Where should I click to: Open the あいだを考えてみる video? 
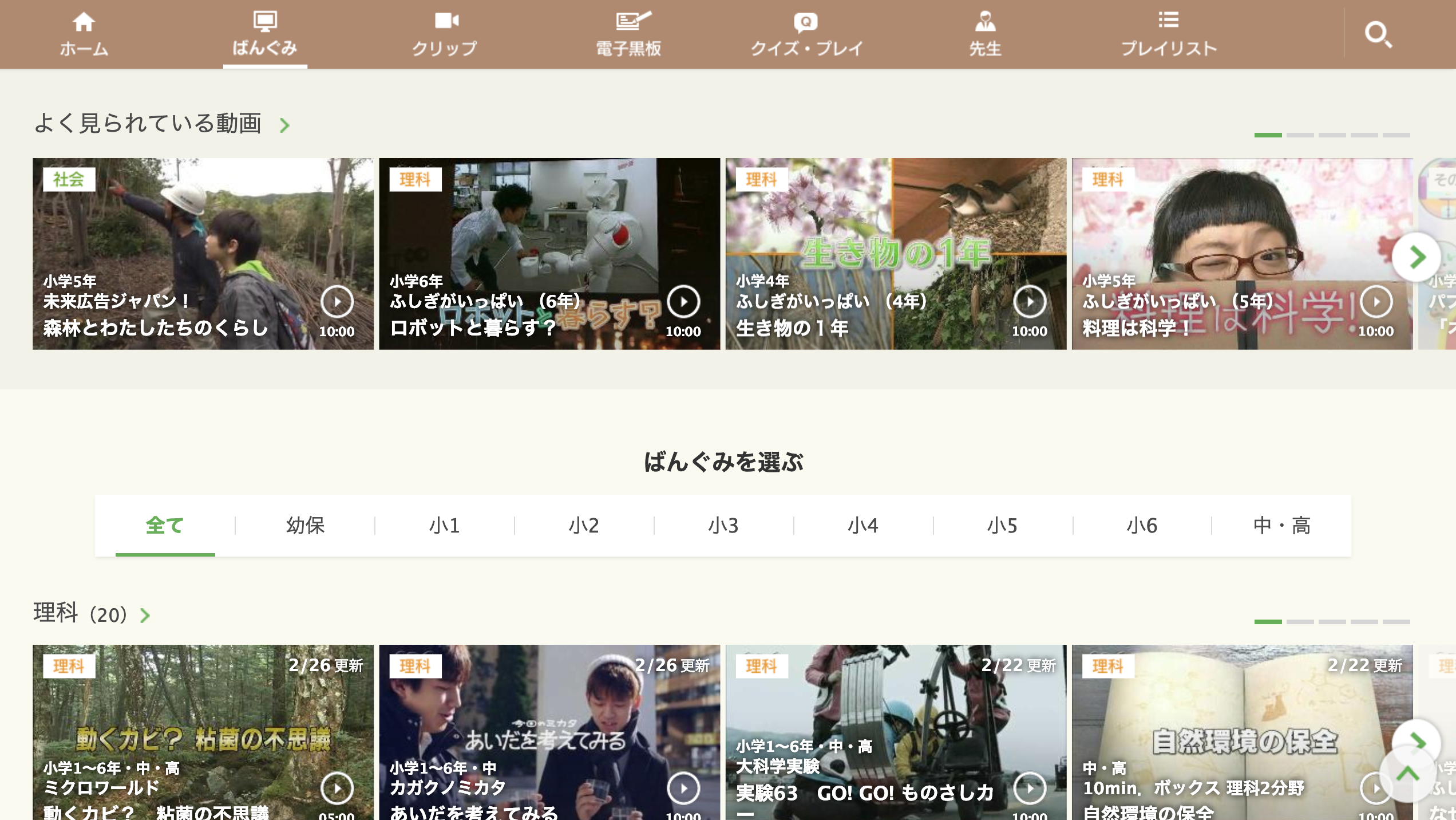549,733
